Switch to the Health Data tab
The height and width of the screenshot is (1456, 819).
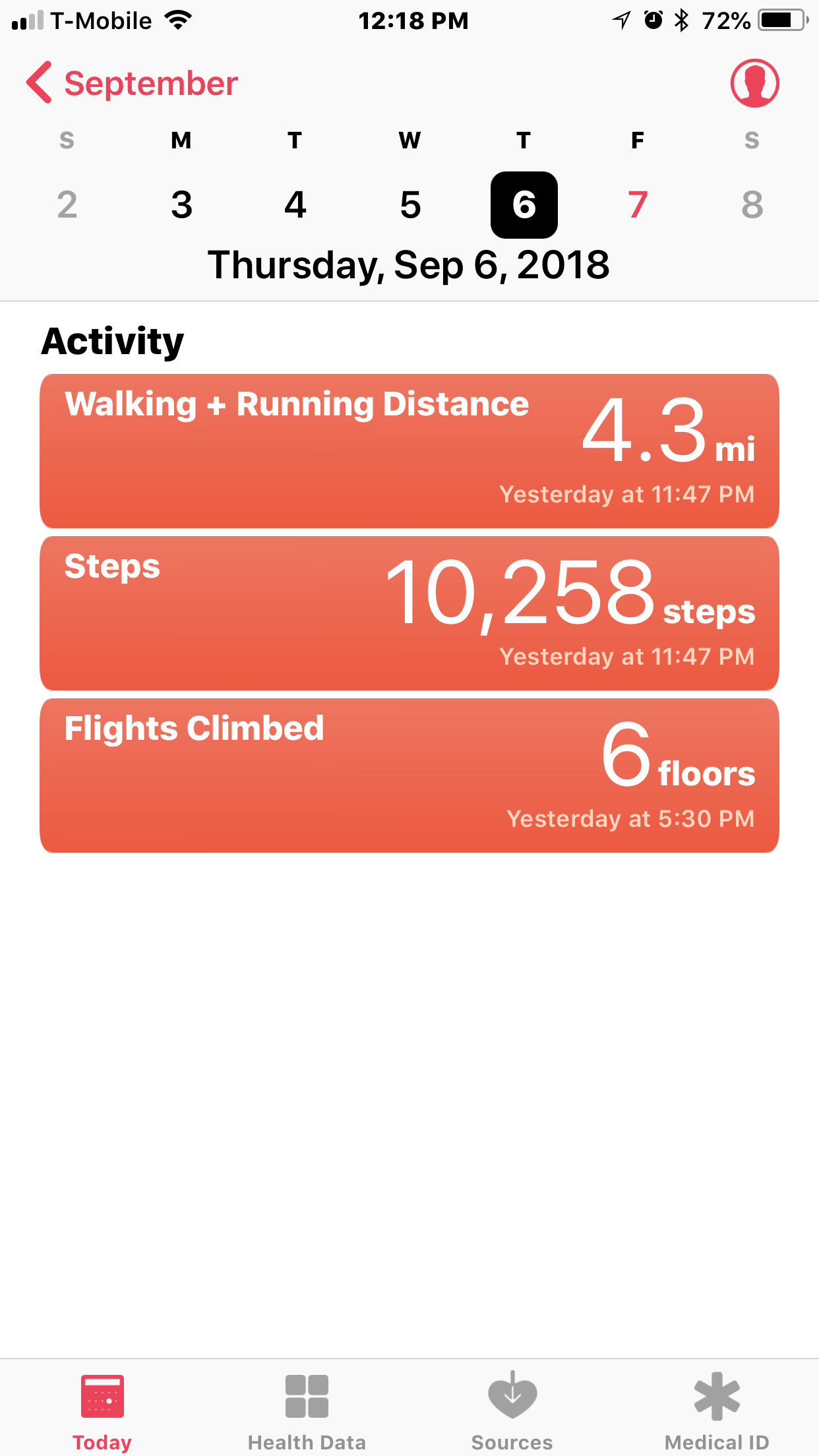click(x=307, y=1411)
